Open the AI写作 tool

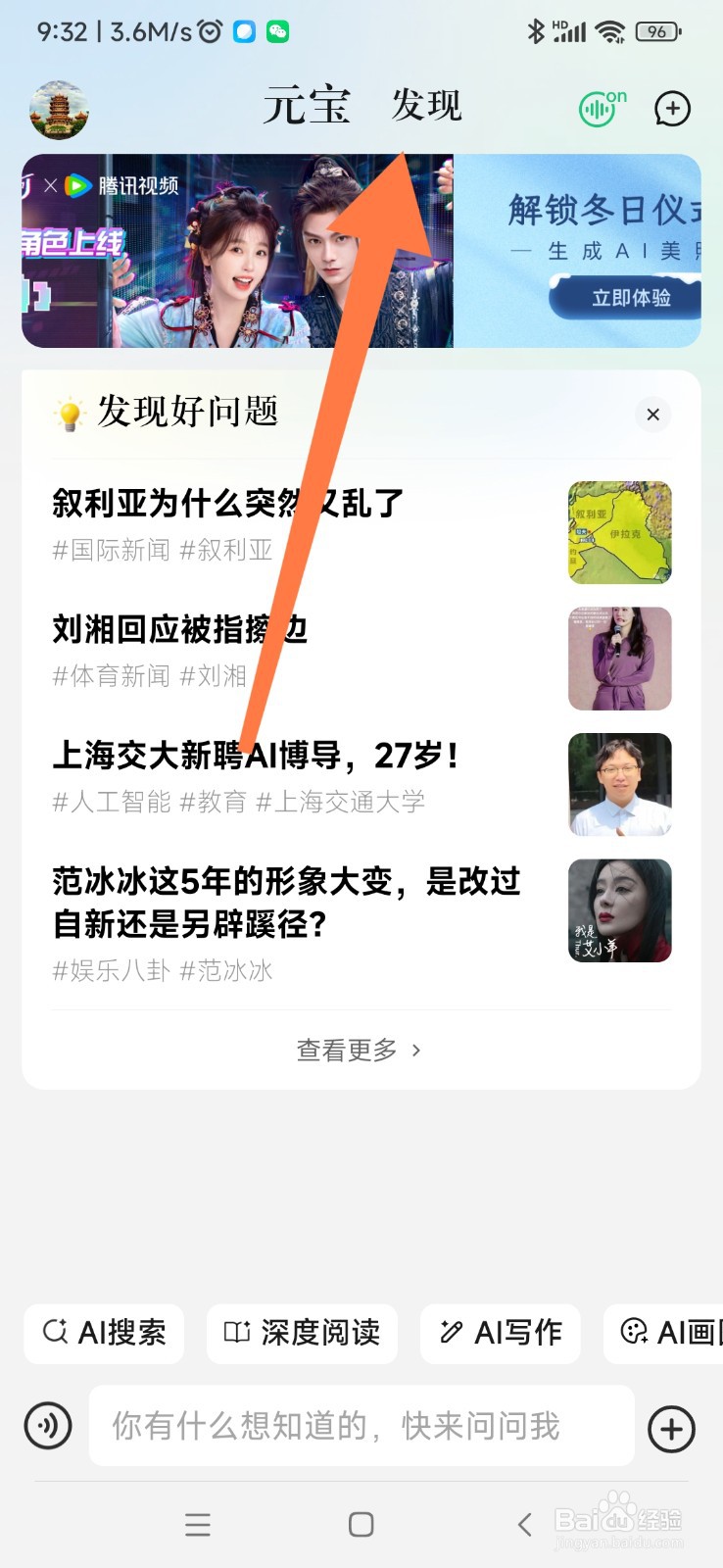click(x=500, y=1333)
